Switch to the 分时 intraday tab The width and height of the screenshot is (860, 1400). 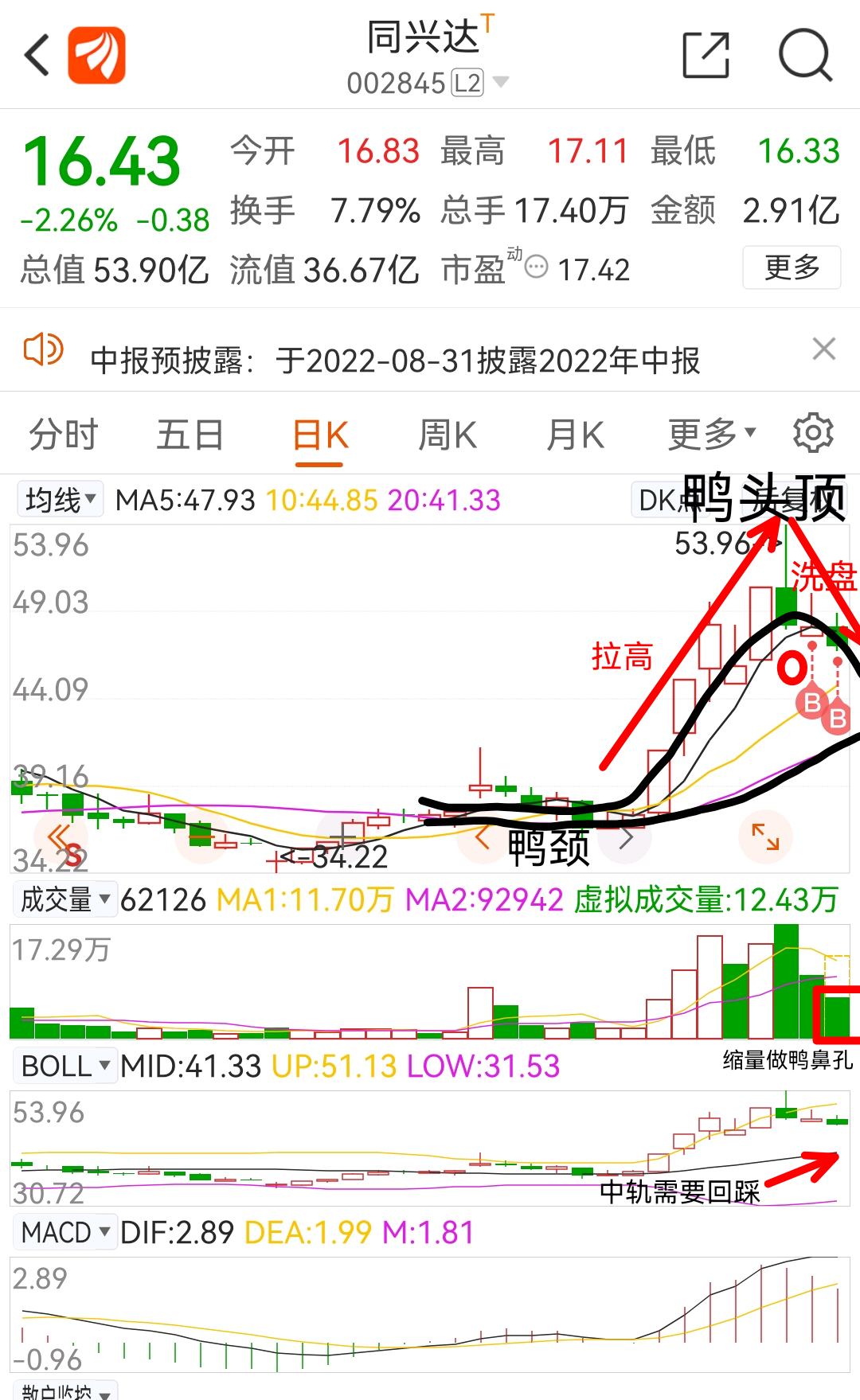click(x=63, y=434)
